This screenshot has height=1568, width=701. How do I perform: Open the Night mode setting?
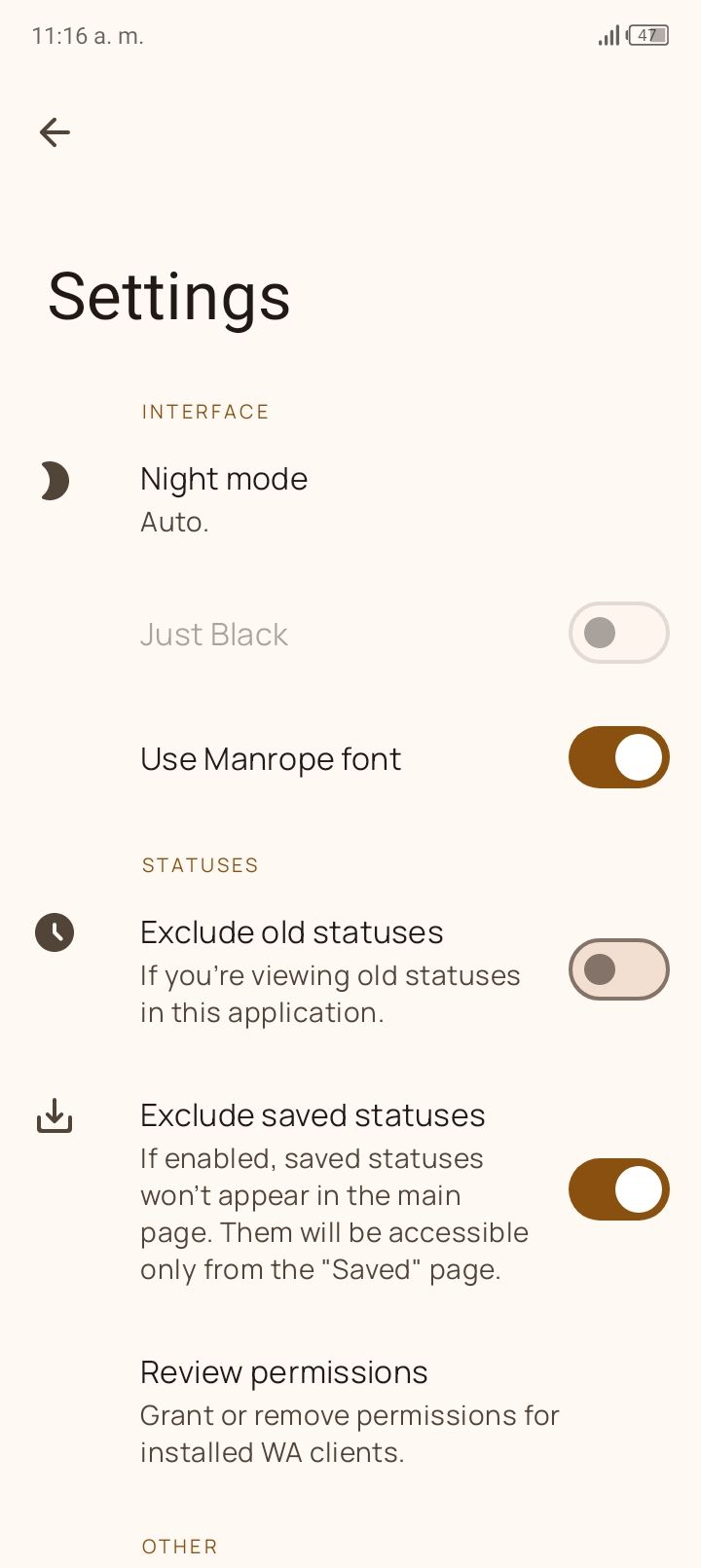pyautogui.click(x=224, y=498)
